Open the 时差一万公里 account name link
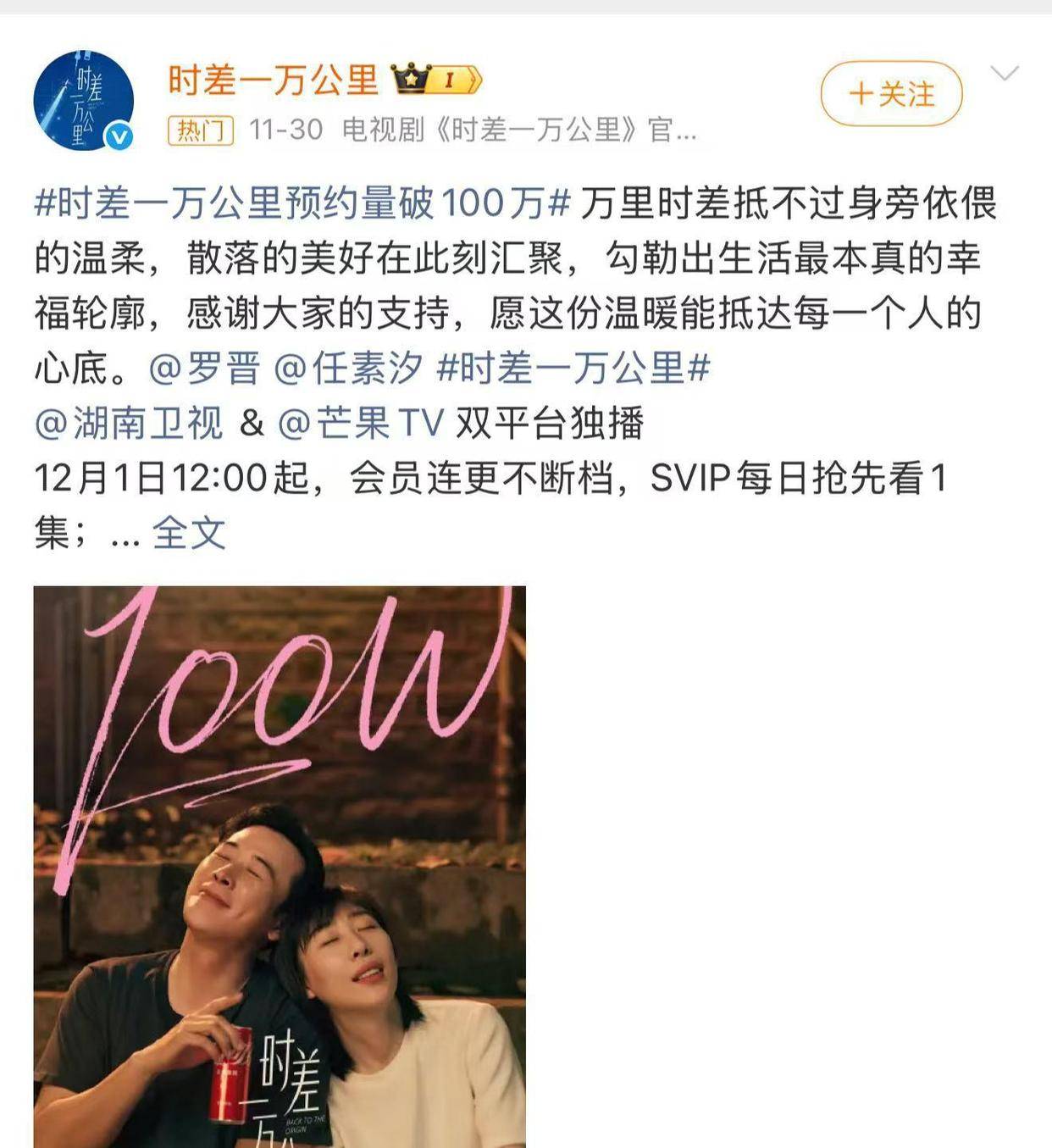Image resolution: width=1052 pixels, height=1148 pixels. coord(273,80)
